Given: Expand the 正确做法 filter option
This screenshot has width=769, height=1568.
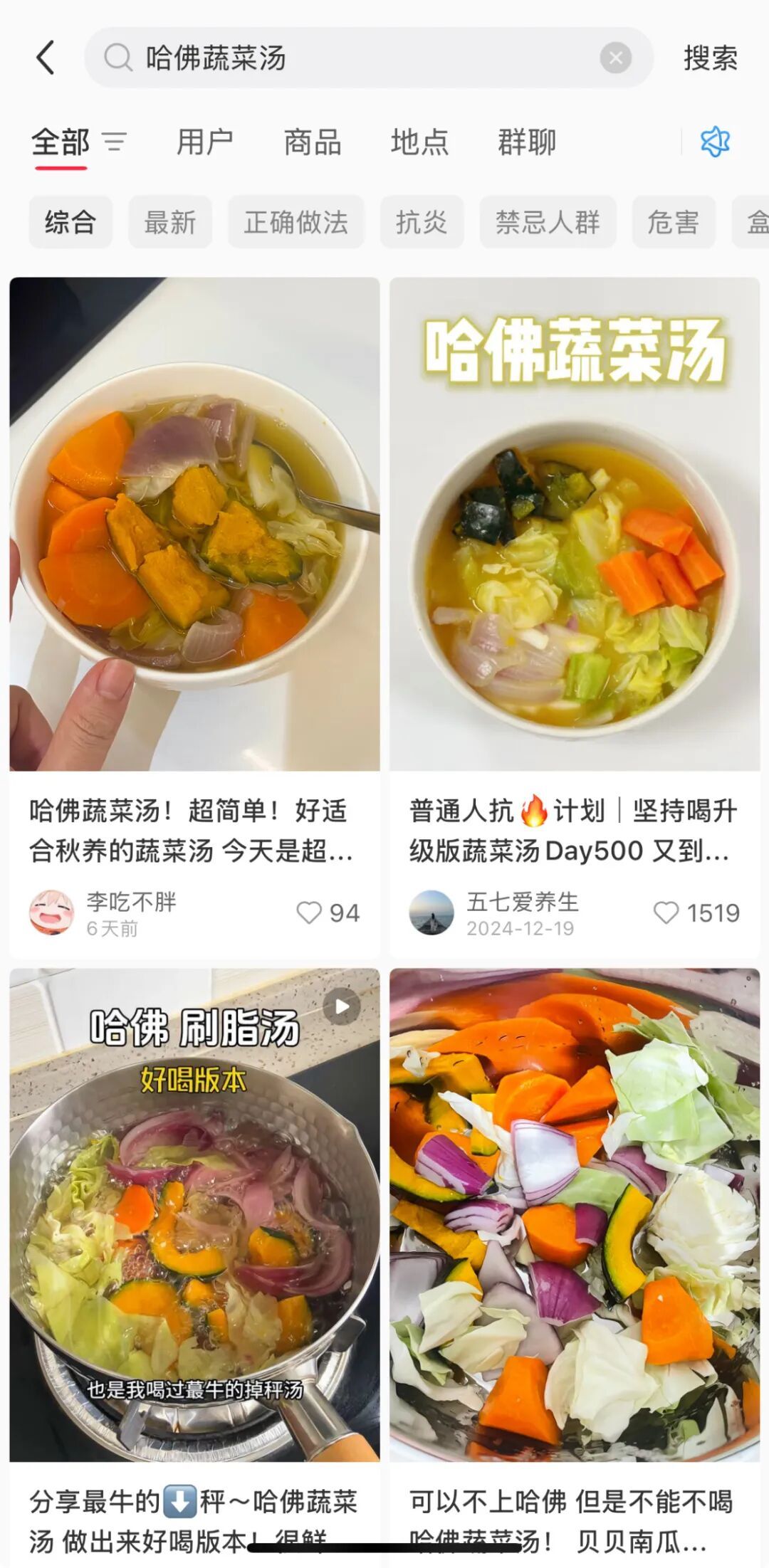Looking at the screenshot, I should 296,221.
